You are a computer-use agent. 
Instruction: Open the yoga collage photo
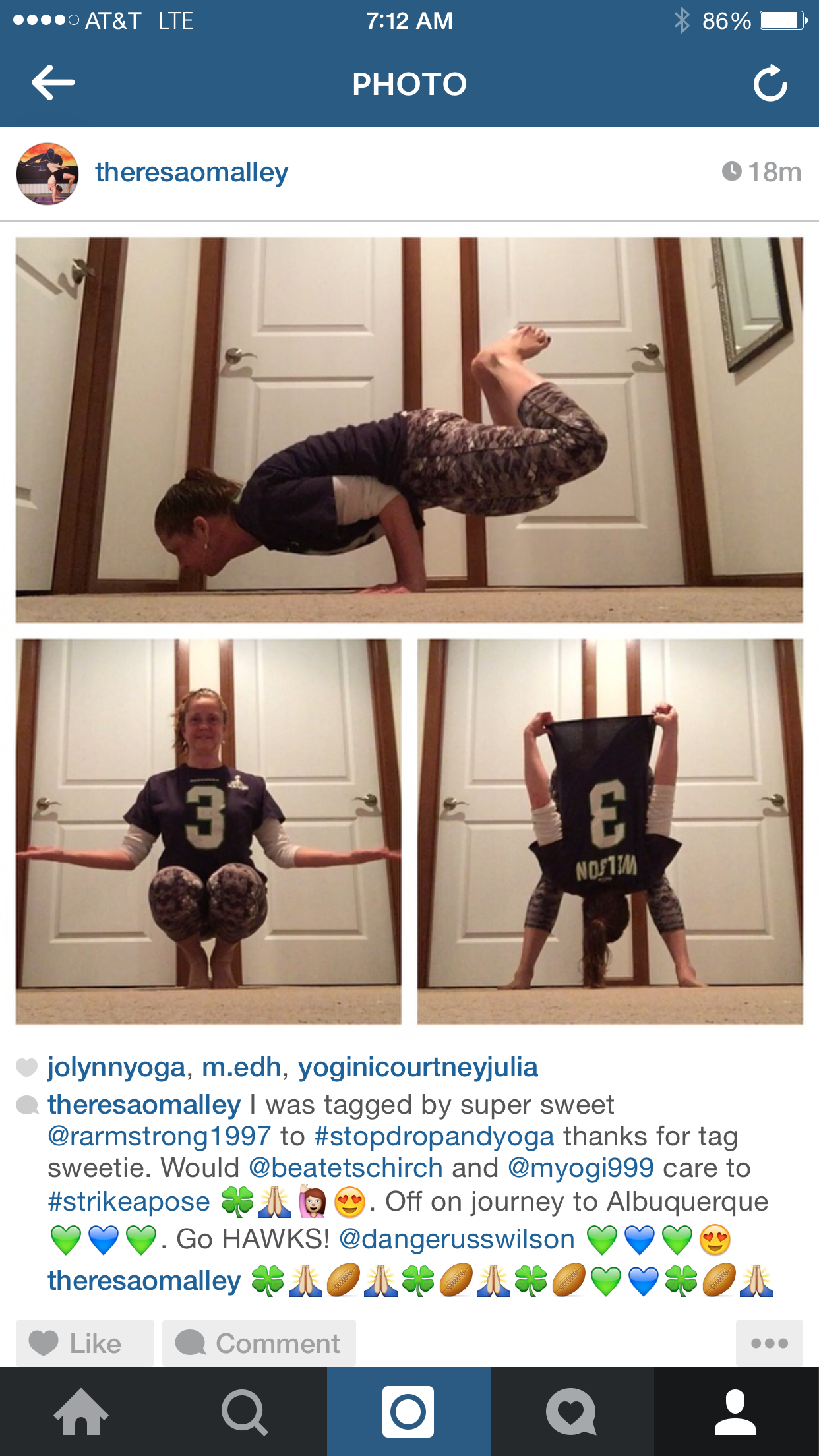tap(409, 630)
